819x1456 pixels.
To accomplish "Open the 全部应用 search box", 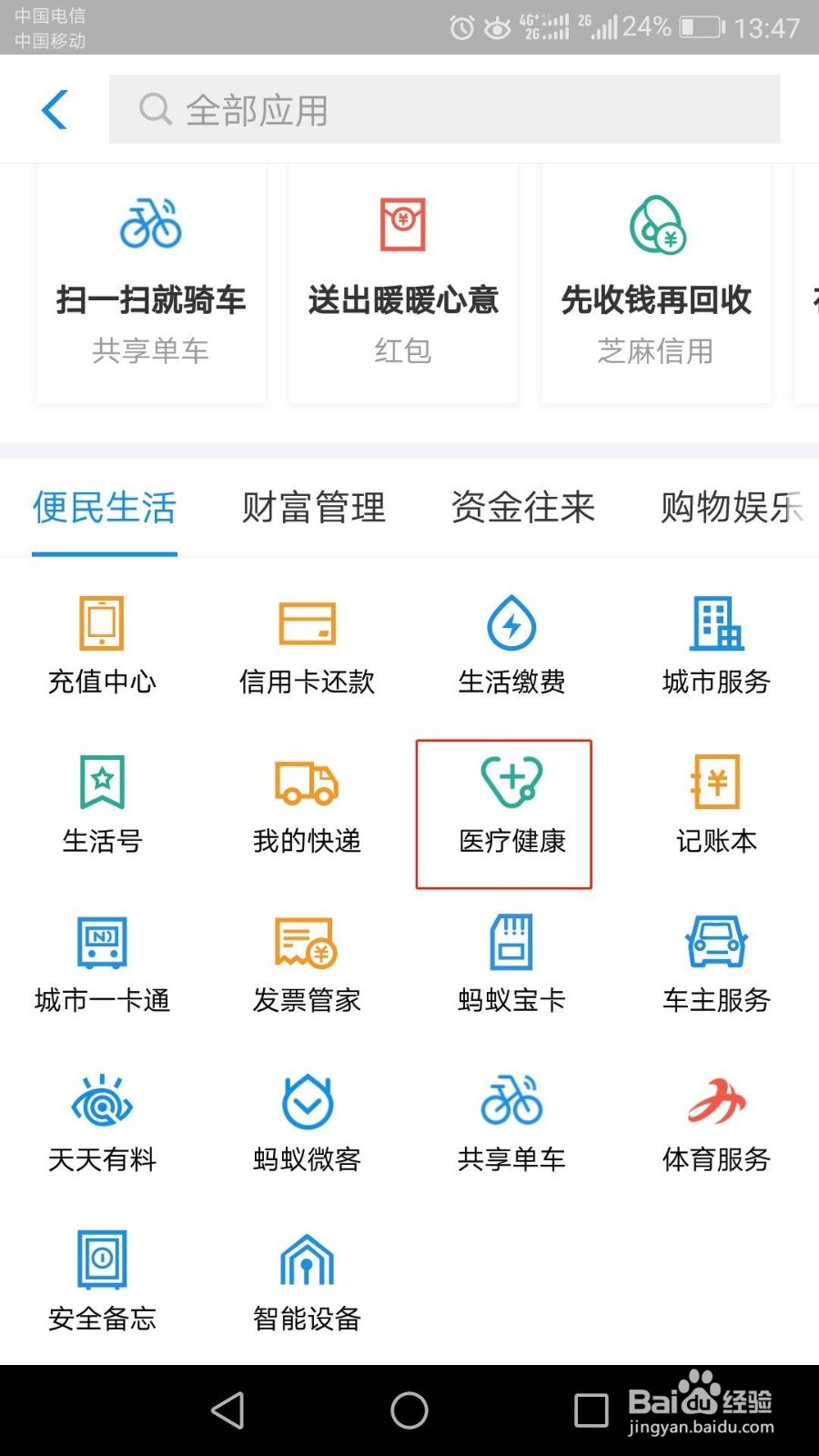I will point(444,109).
